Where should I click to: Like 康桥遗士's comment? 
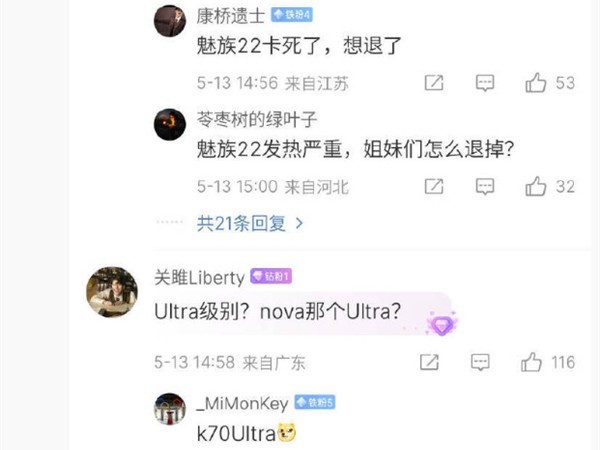536,83
